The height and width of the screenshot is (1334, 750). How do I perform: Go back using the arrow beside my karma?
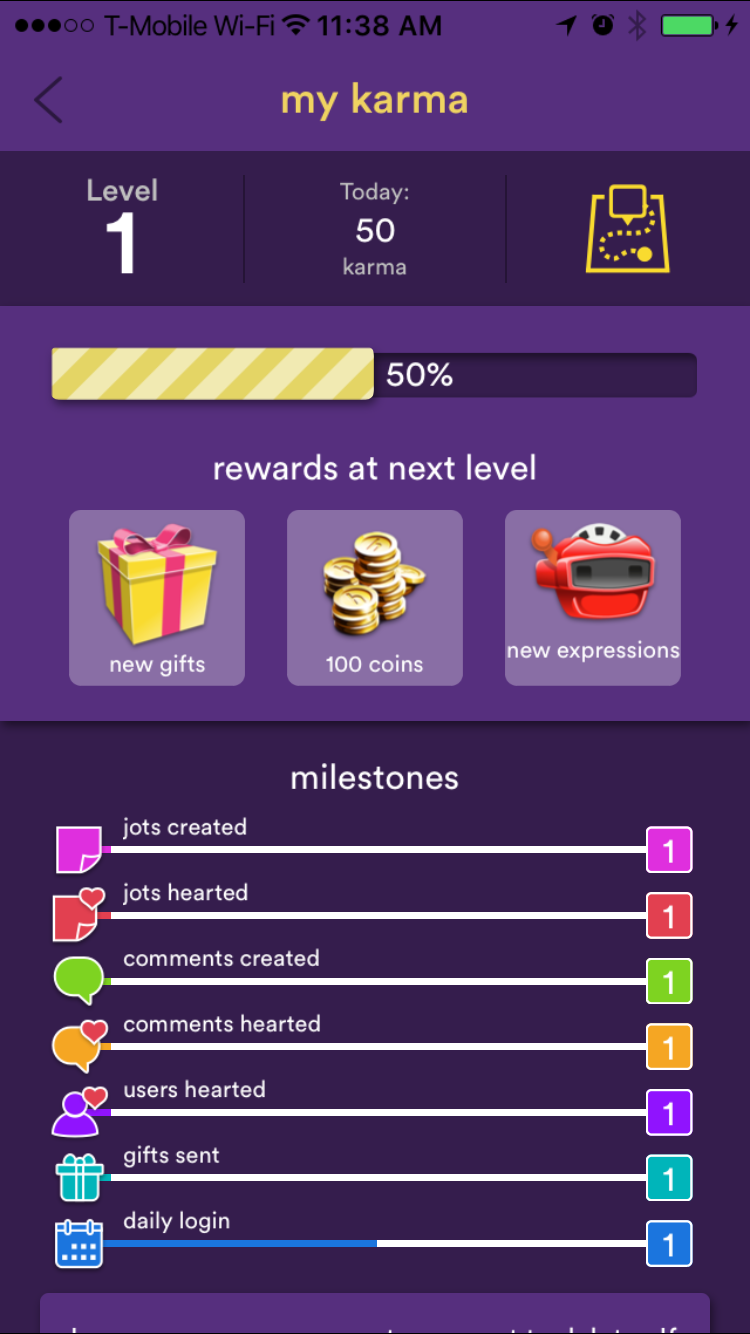click(48, 100)
